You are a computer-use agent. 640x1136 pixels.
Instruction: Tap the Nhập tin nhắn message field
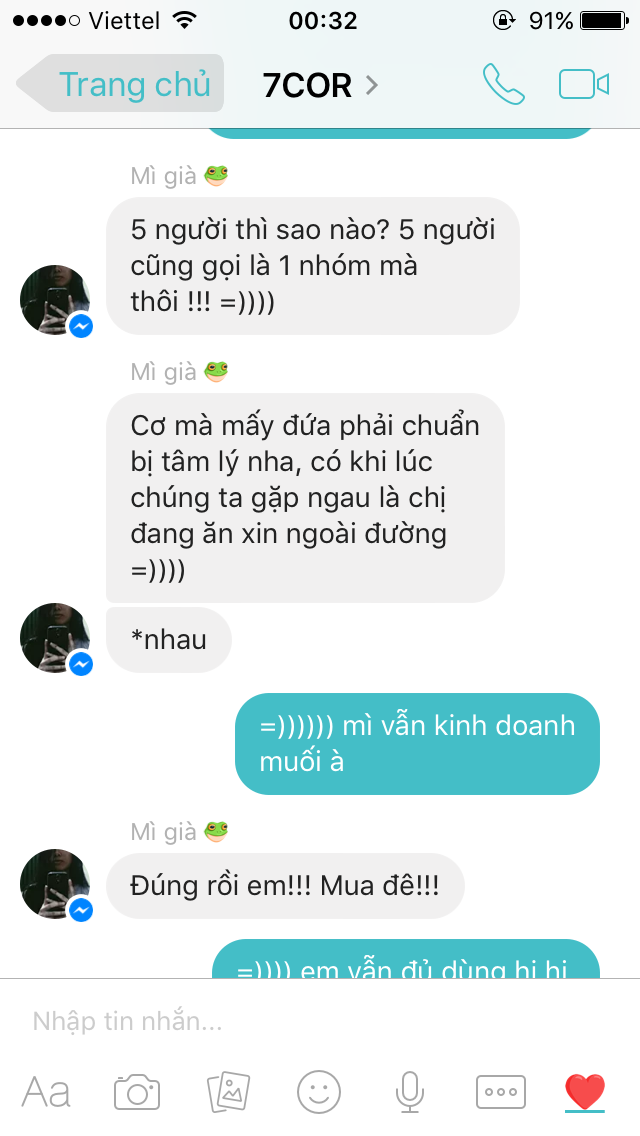tap(300, 1021)
